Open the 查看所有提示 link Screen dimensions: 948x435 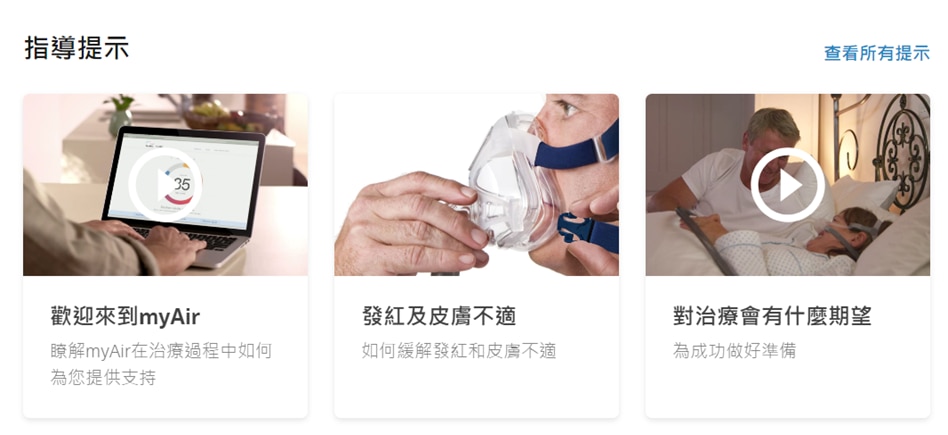(x=876, y=54)
